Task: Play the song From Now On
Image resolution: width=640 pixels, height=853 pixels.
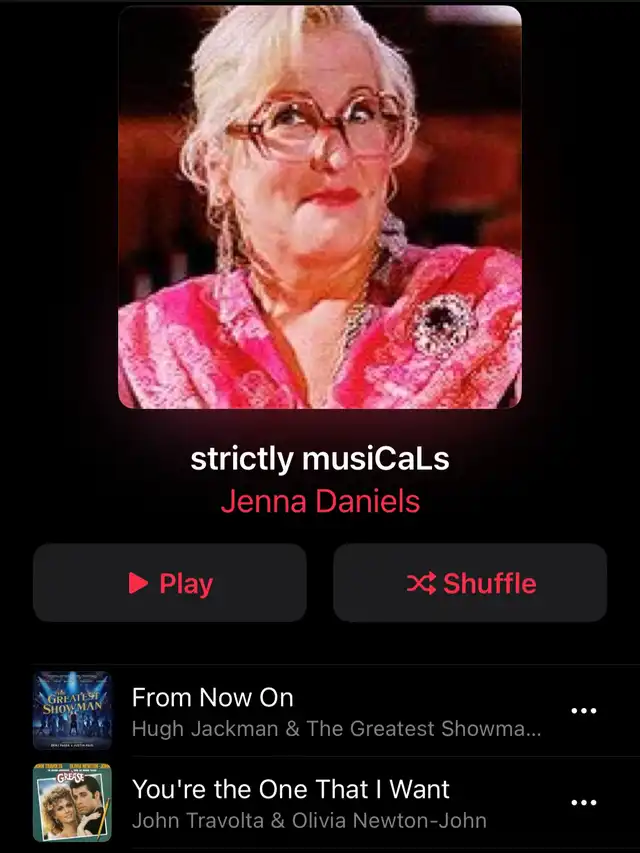Action: click(x=336, y=710)
